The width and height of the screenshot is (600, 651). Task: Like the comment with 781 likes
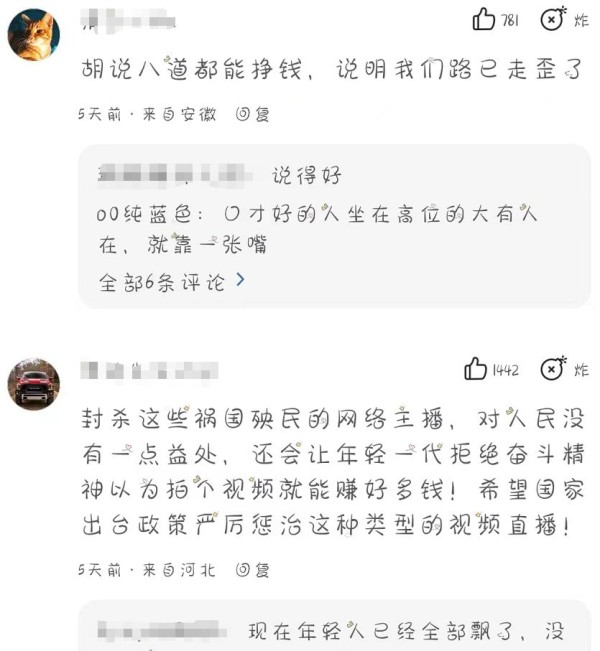click(x=484, y=20)
